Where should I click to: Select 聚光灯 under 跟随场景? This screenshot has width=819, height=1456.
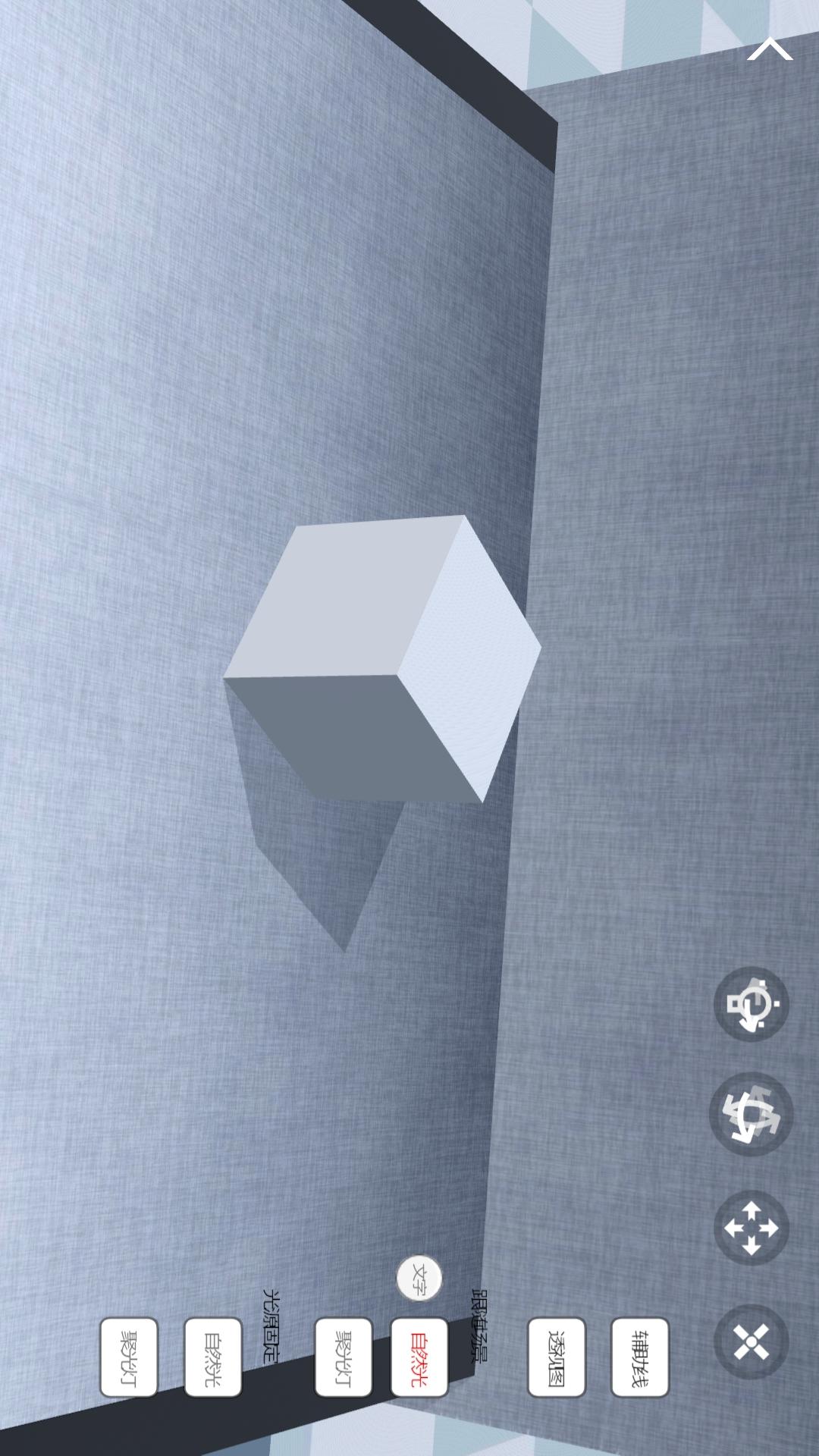(344, 1357)
